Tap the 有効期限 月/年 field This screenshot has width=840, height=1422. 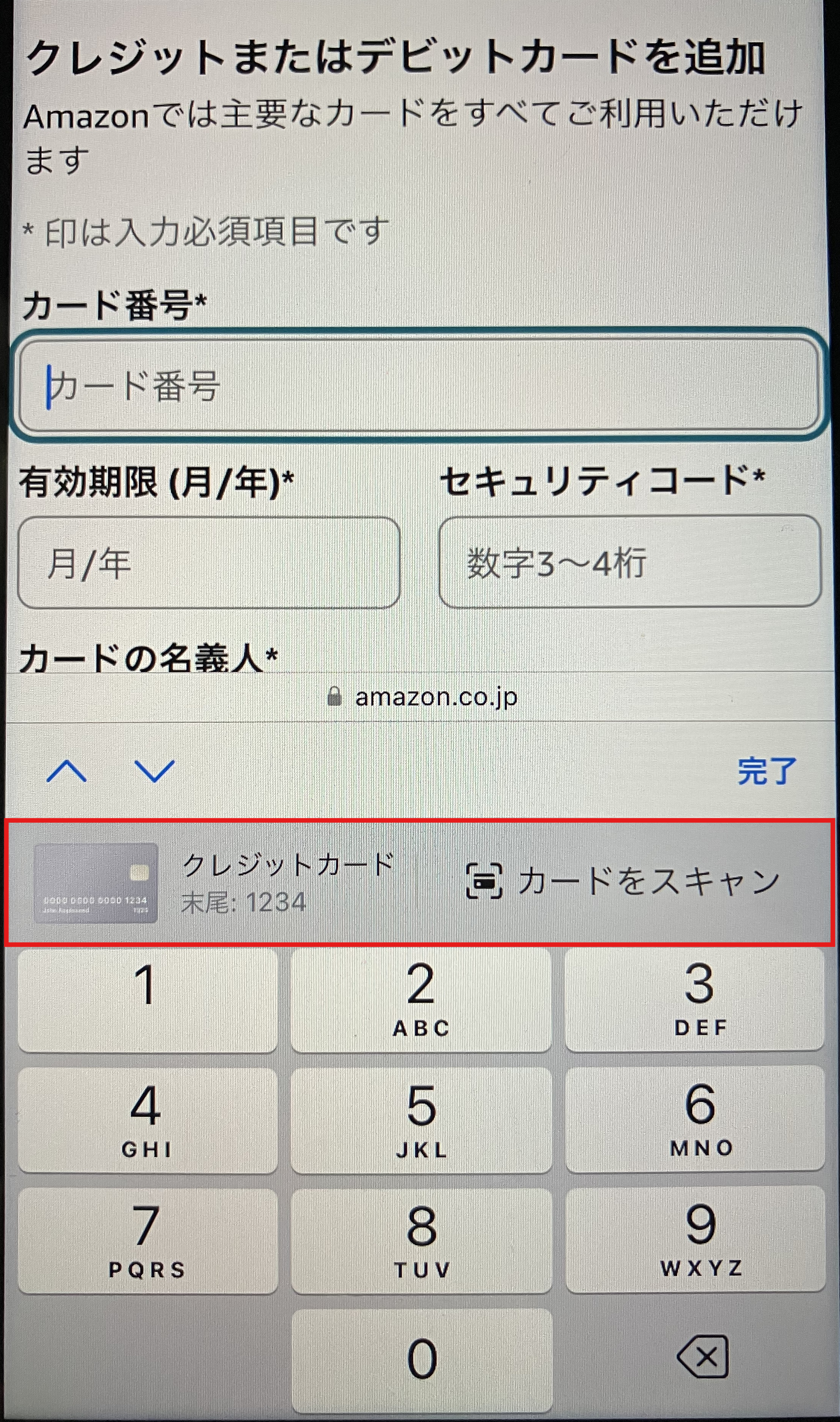point(209,563)
